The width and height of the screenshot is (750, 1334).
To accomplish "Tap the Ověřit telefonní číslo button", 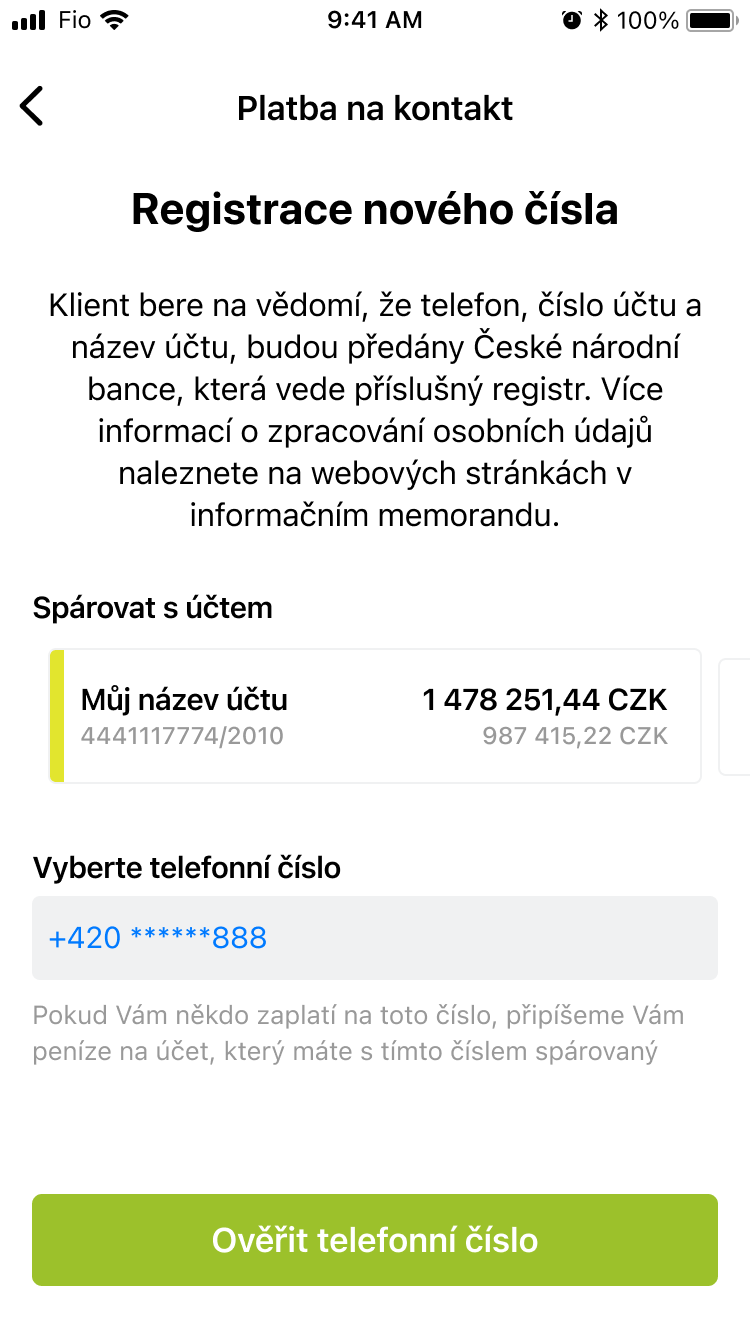I will (375, 1240).
